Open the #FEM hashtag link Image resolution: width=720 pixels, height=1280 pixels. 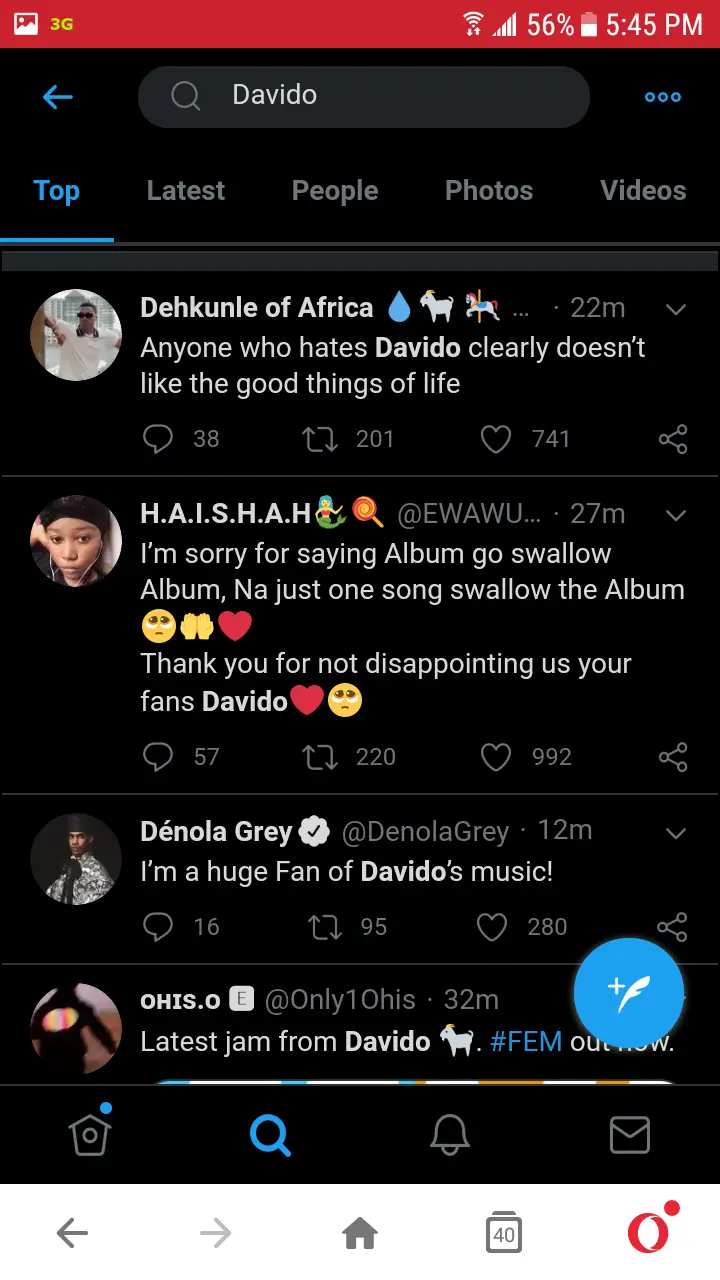tap(525, 1042)
